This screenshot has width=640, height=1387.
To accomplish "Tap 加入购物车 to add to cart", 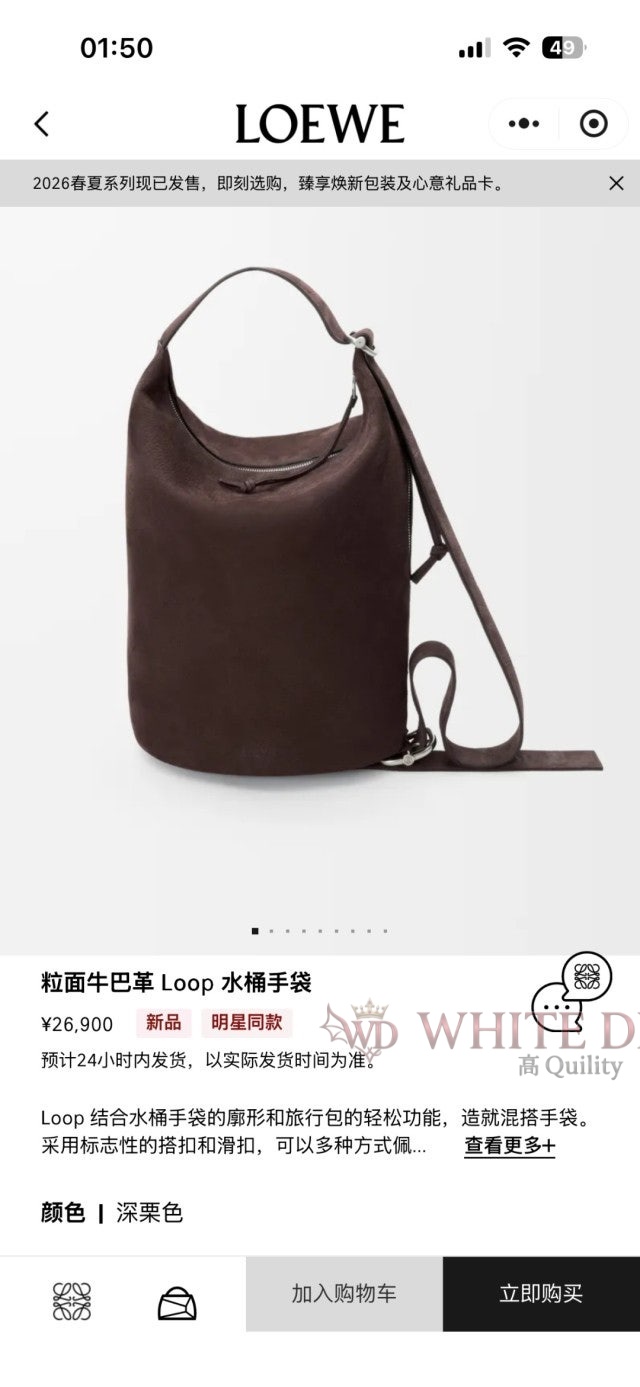I will pos(344,1294).
